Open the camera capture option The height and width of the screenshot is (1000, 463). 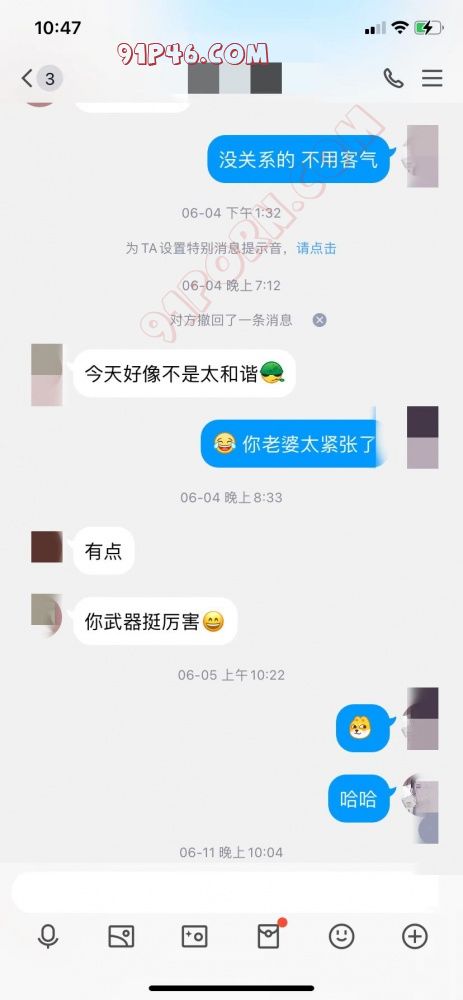point(195,936)
